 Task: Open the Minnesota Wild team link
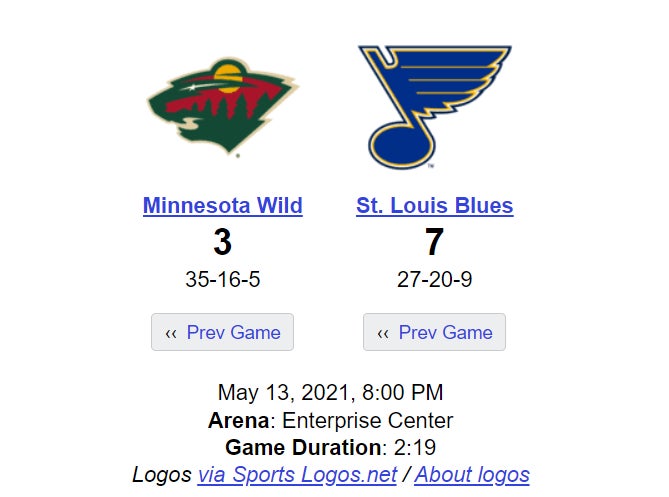tap(222, 206)
